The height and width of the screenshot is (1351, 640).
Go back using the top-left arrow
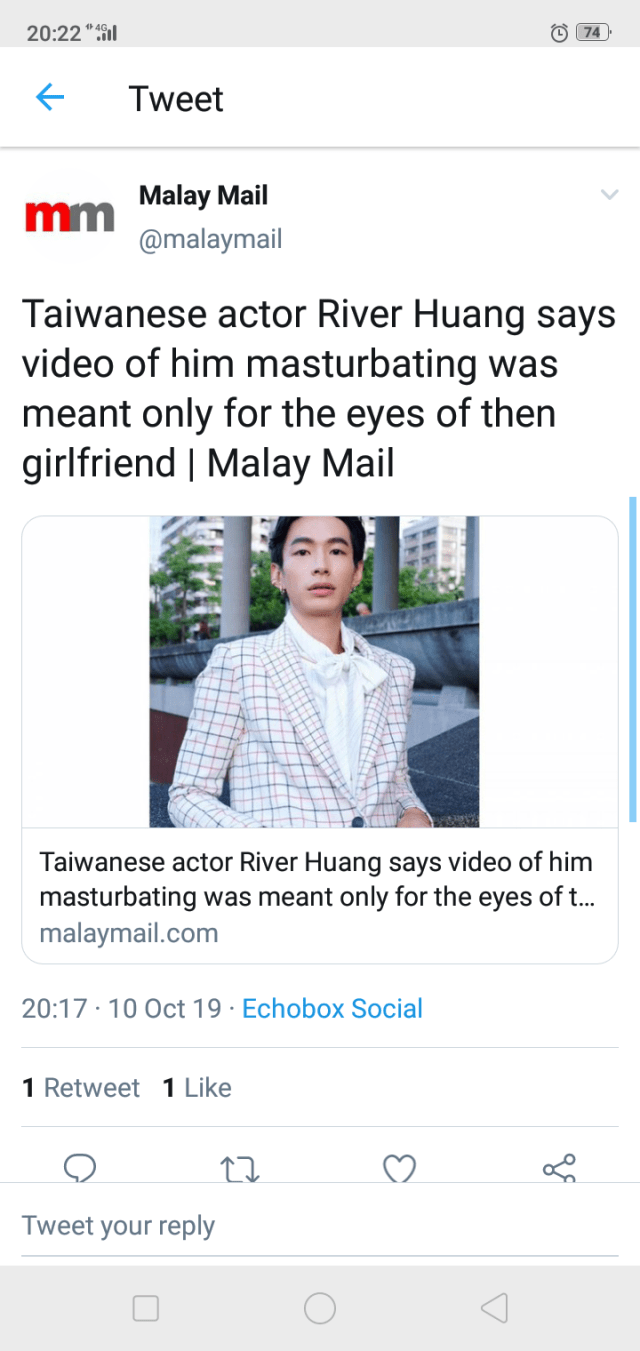(50, 98)
